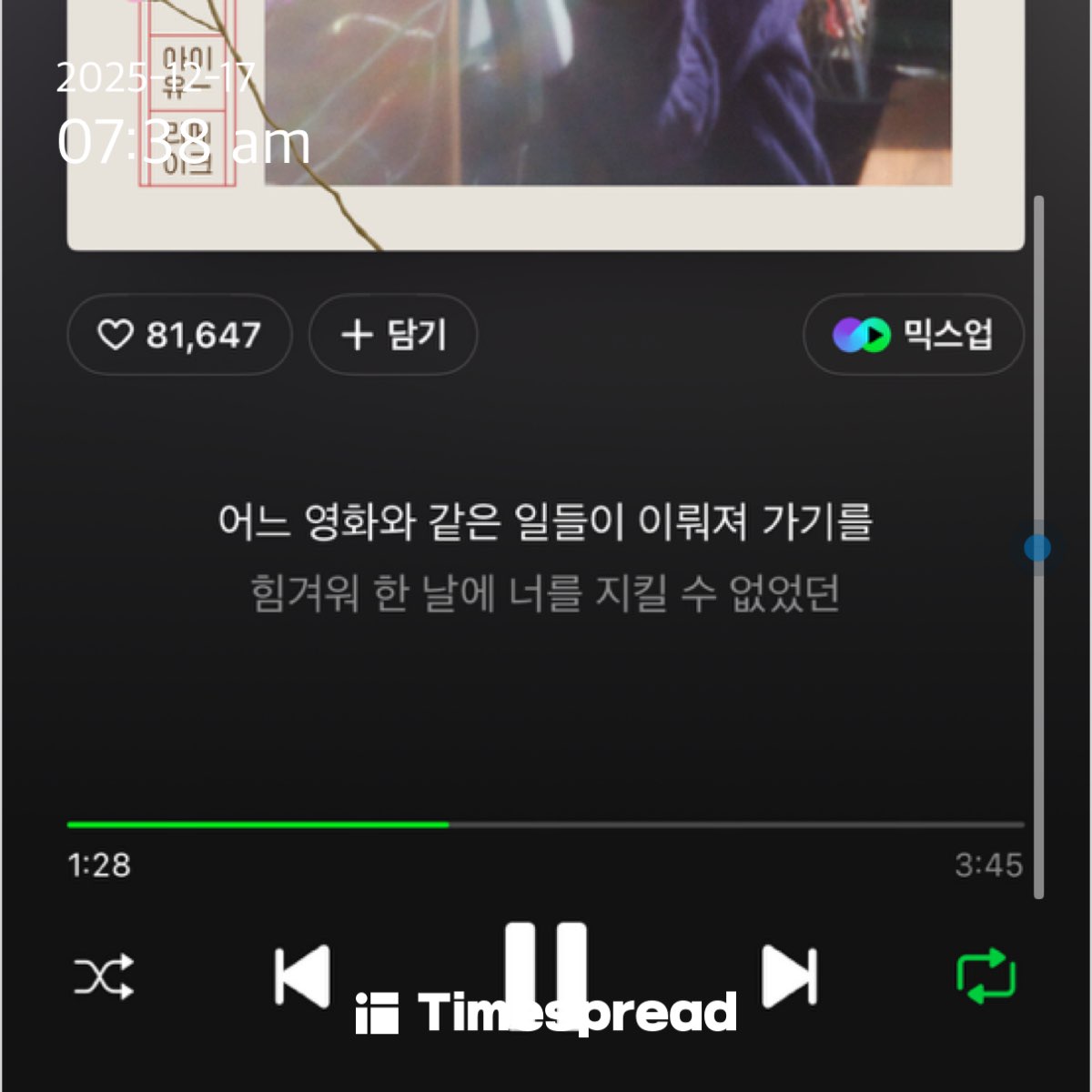The height and width of the screenshot is (1092, 1092).
Task: Skip to the next track
Action: [x=789, y=976]
